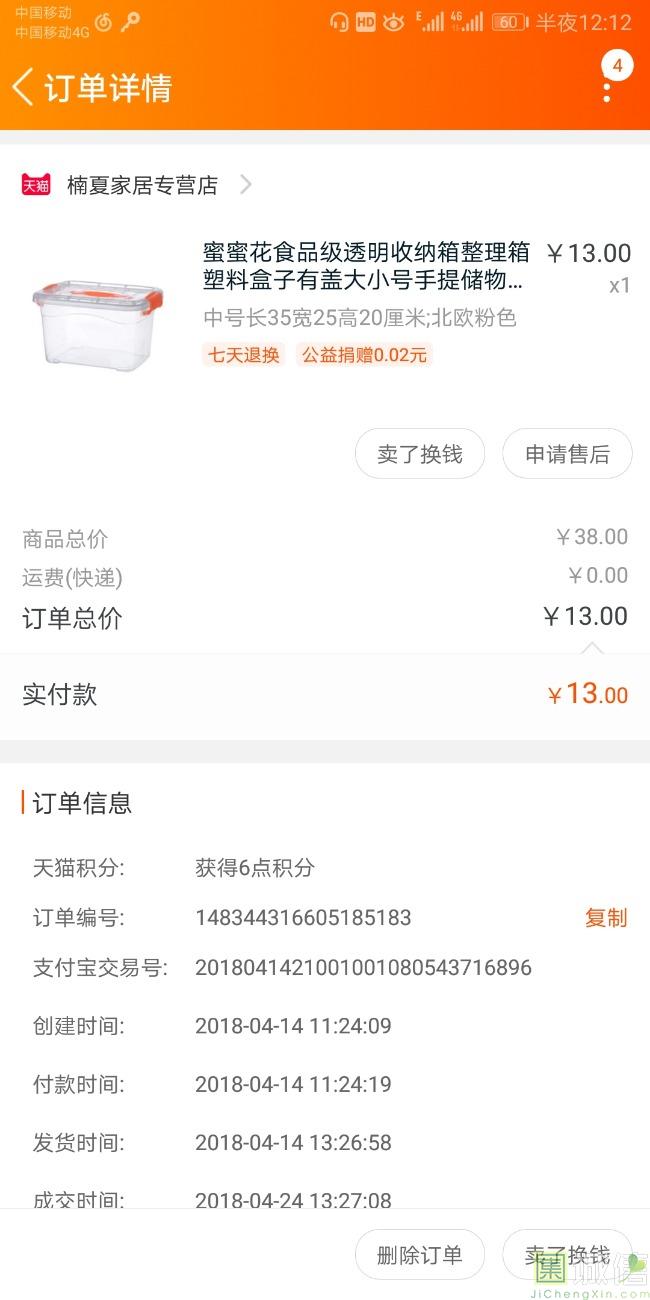Copy the order number with 复制
This screenshot has width=650, height=1300.
click(x=606, y=918)
